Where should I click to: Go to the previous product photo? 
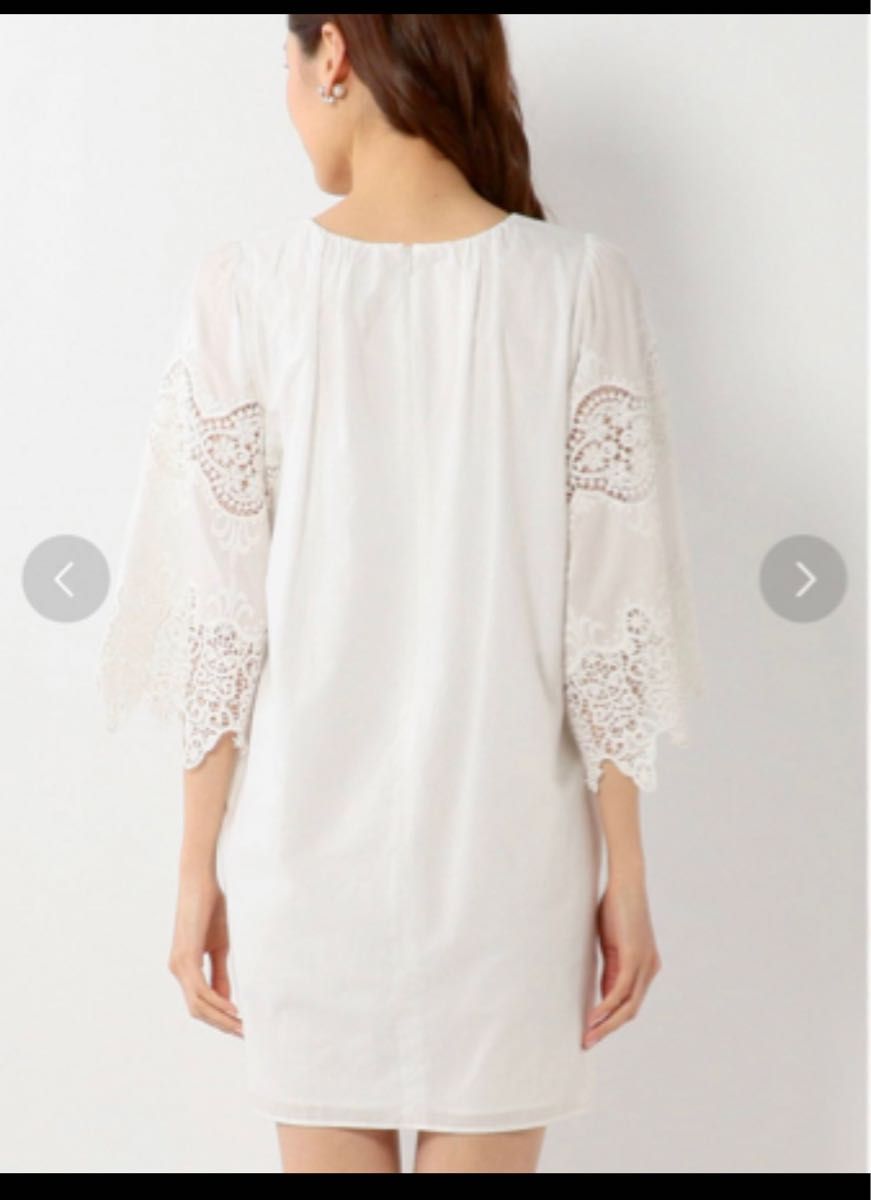66,579
